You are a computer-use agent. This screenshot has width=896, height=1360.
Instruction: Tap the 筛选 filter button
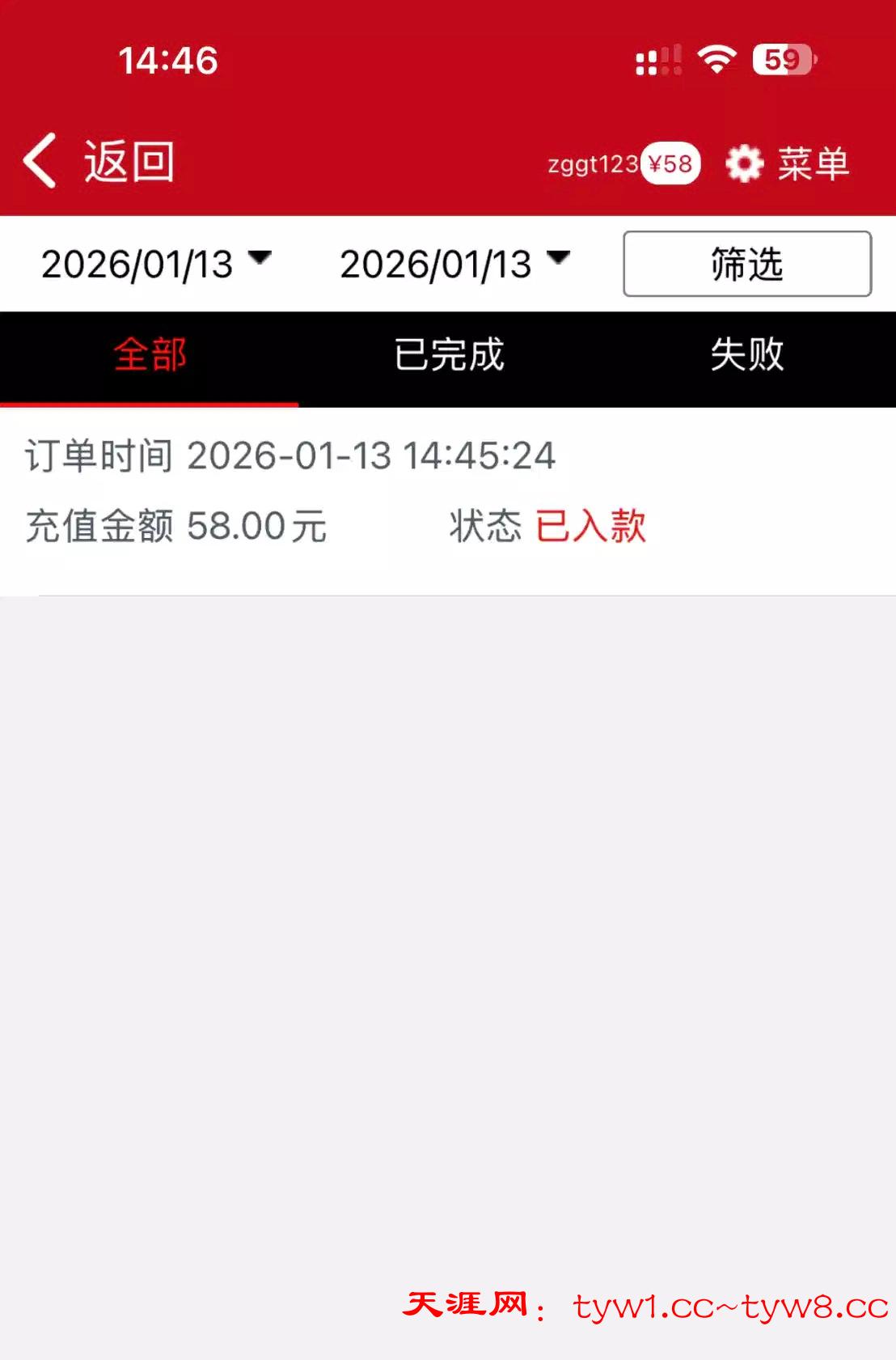[x=746, y=264]
